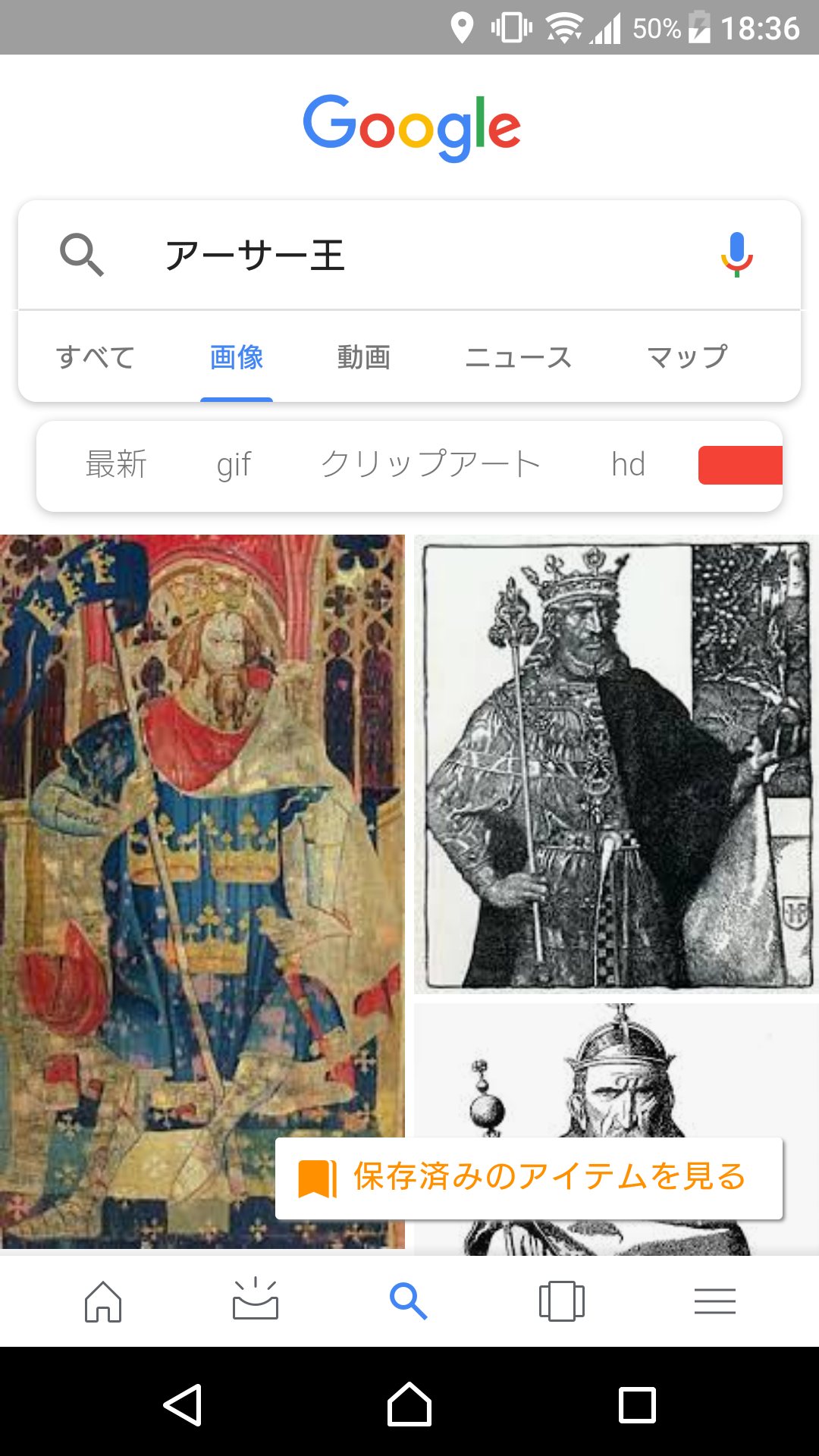Screen dimensions: 819x1456
Task: Filter images by 最新
Action: click(x=116, y=464)
